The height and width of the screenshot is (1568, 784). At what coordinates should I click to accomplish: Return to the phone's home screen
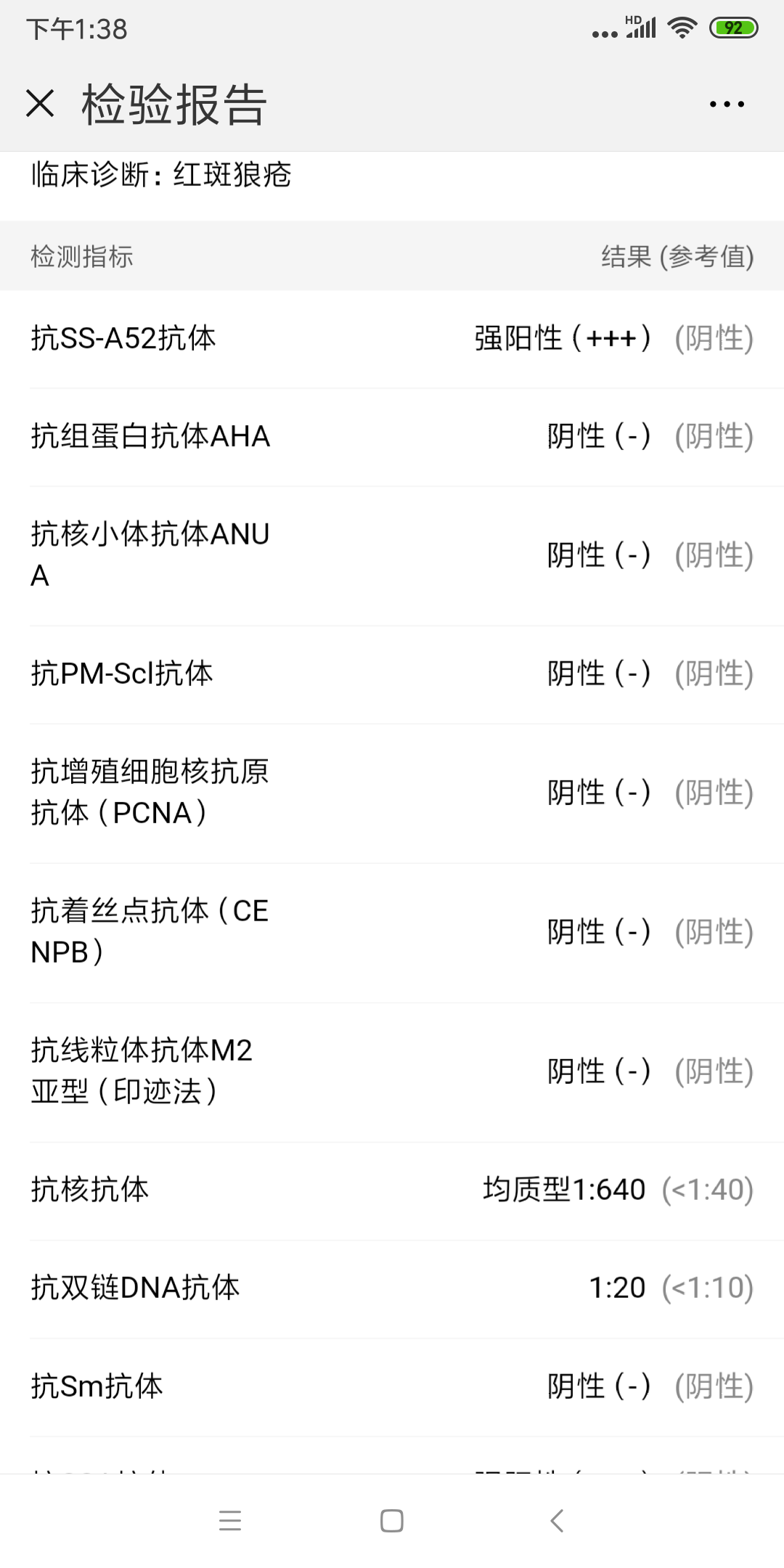pos(392,1520)
